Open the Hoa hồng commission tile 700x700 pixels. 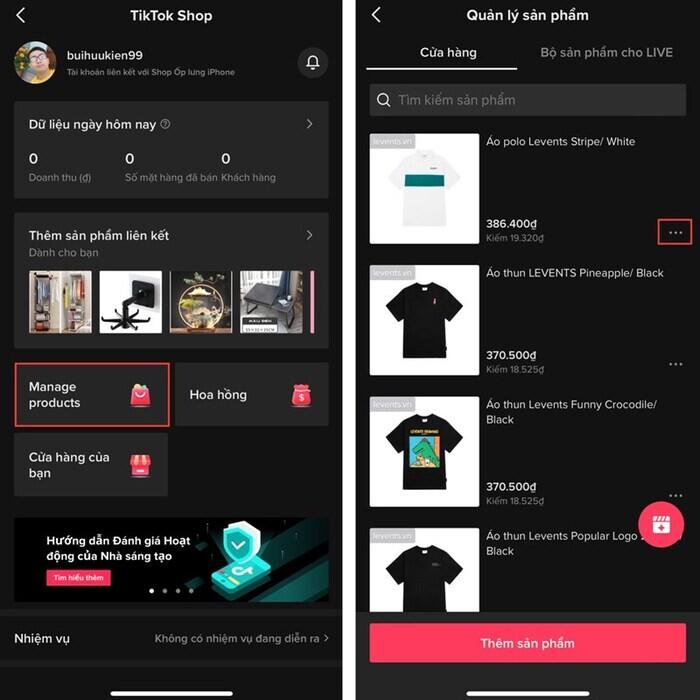(251, 395)
